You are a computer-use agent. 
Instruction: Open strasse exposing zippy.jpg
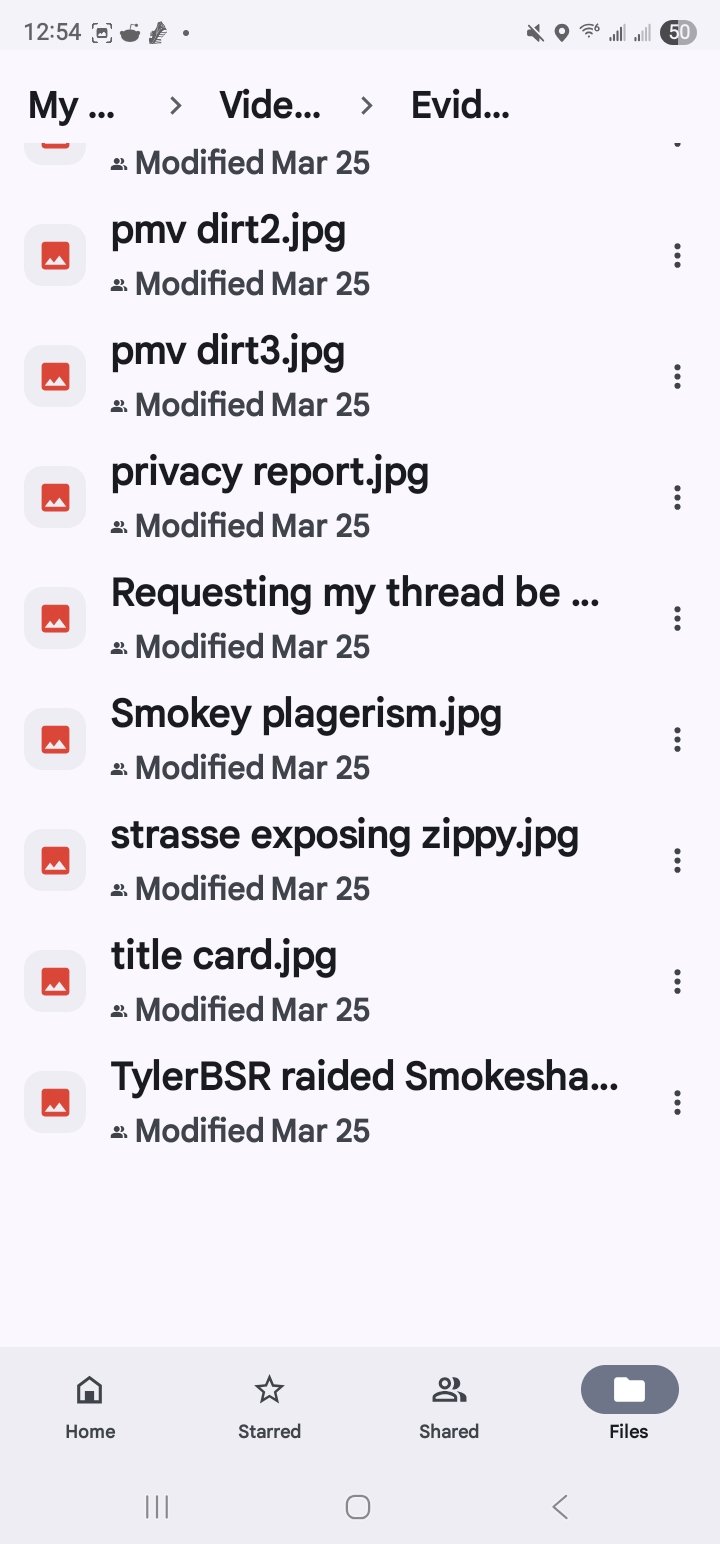[x=340, y=861]
